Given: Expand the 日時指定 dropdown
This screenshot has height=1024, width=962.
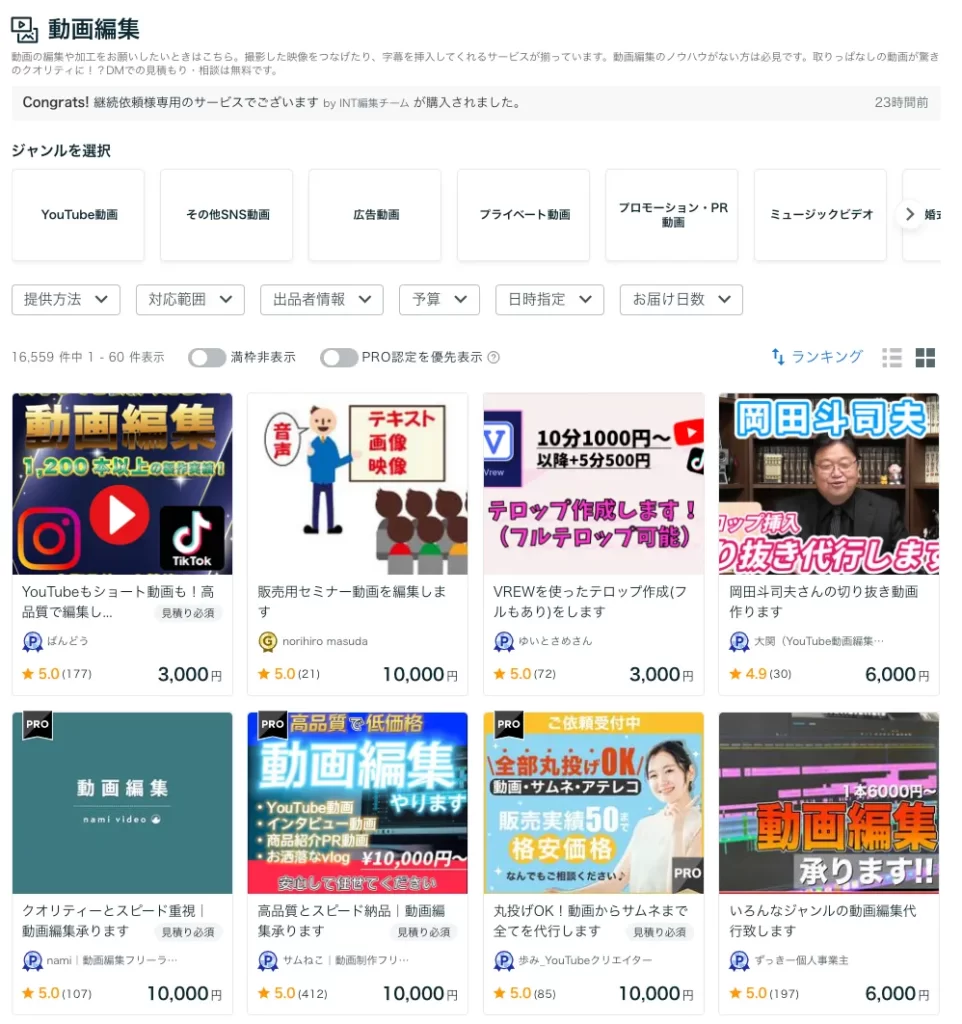Looking at the screenshot, I should [x=550, y=299].
